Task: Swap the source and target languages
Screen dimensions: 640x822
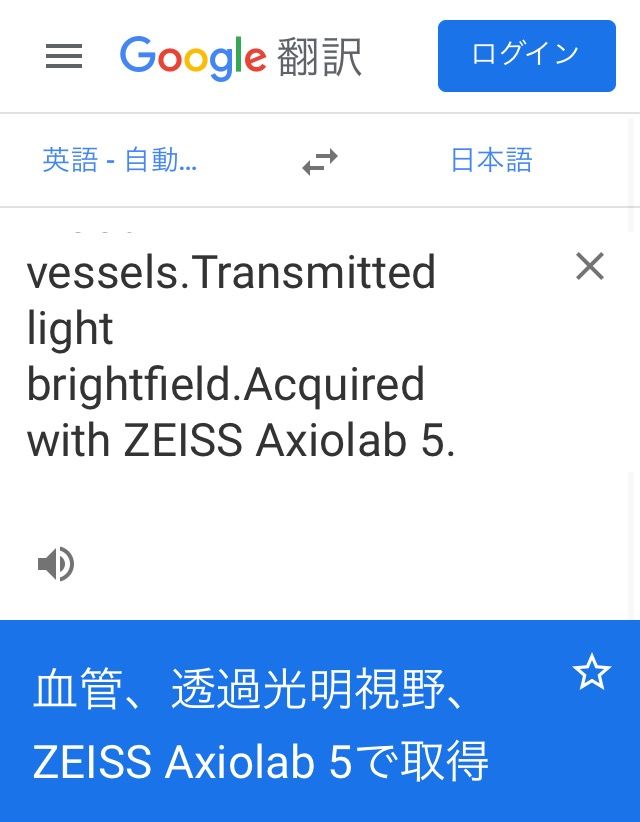Action: point(320,161)
